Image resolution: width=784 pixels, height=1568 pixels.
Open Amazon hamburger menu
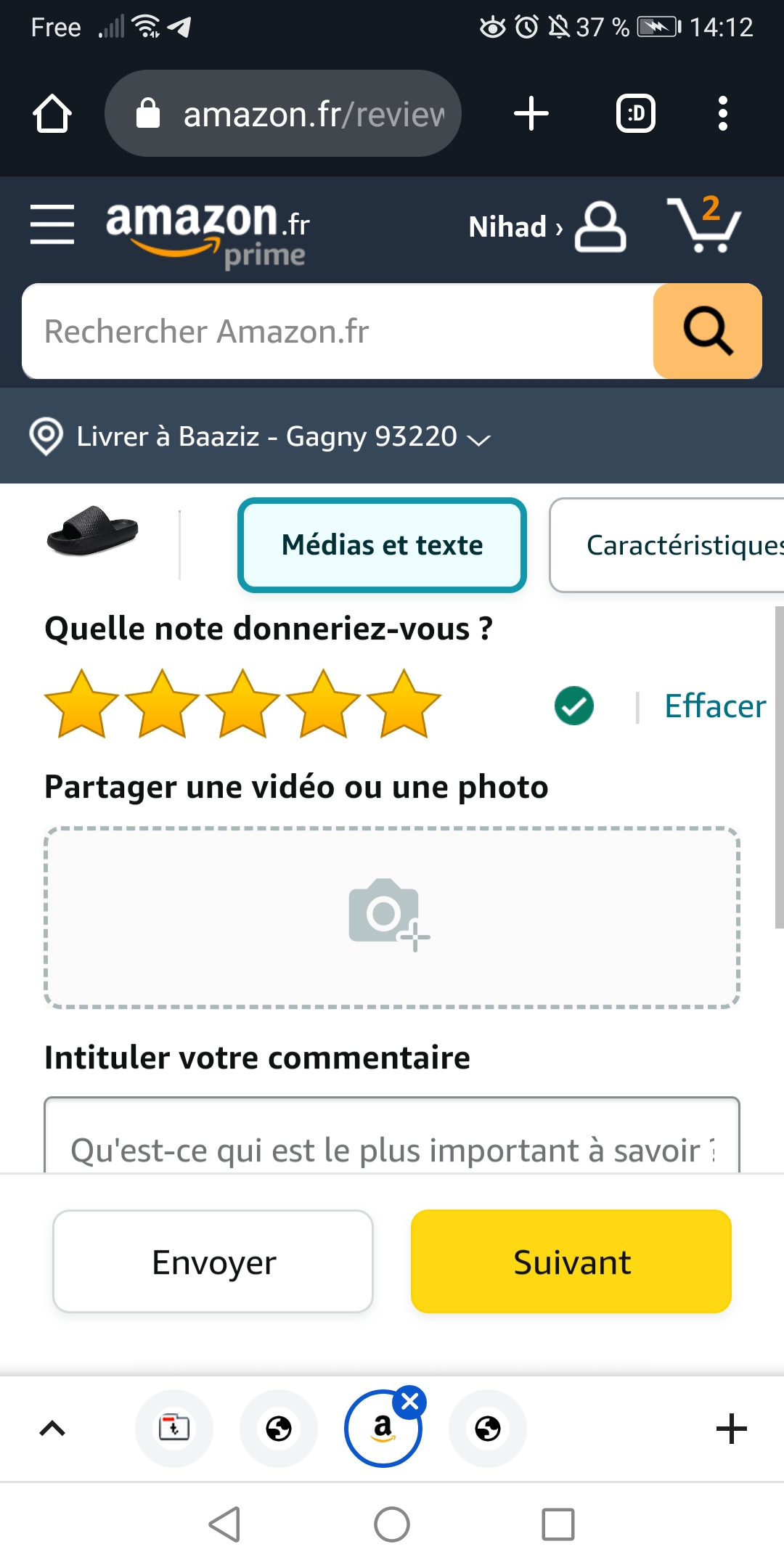(52, 224)
